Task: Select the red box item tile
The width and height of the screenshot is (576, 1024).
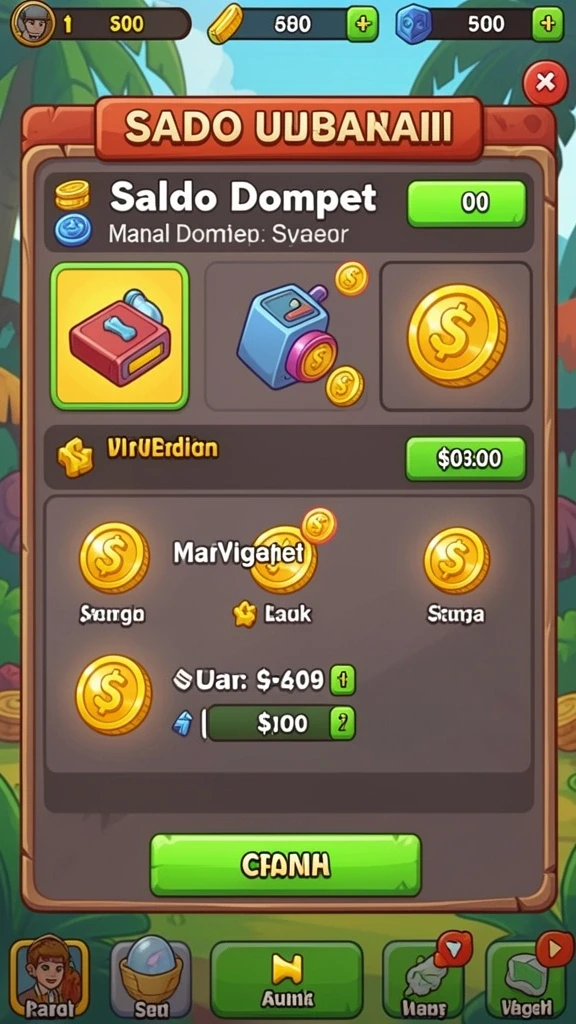Action: pos(120,336)
